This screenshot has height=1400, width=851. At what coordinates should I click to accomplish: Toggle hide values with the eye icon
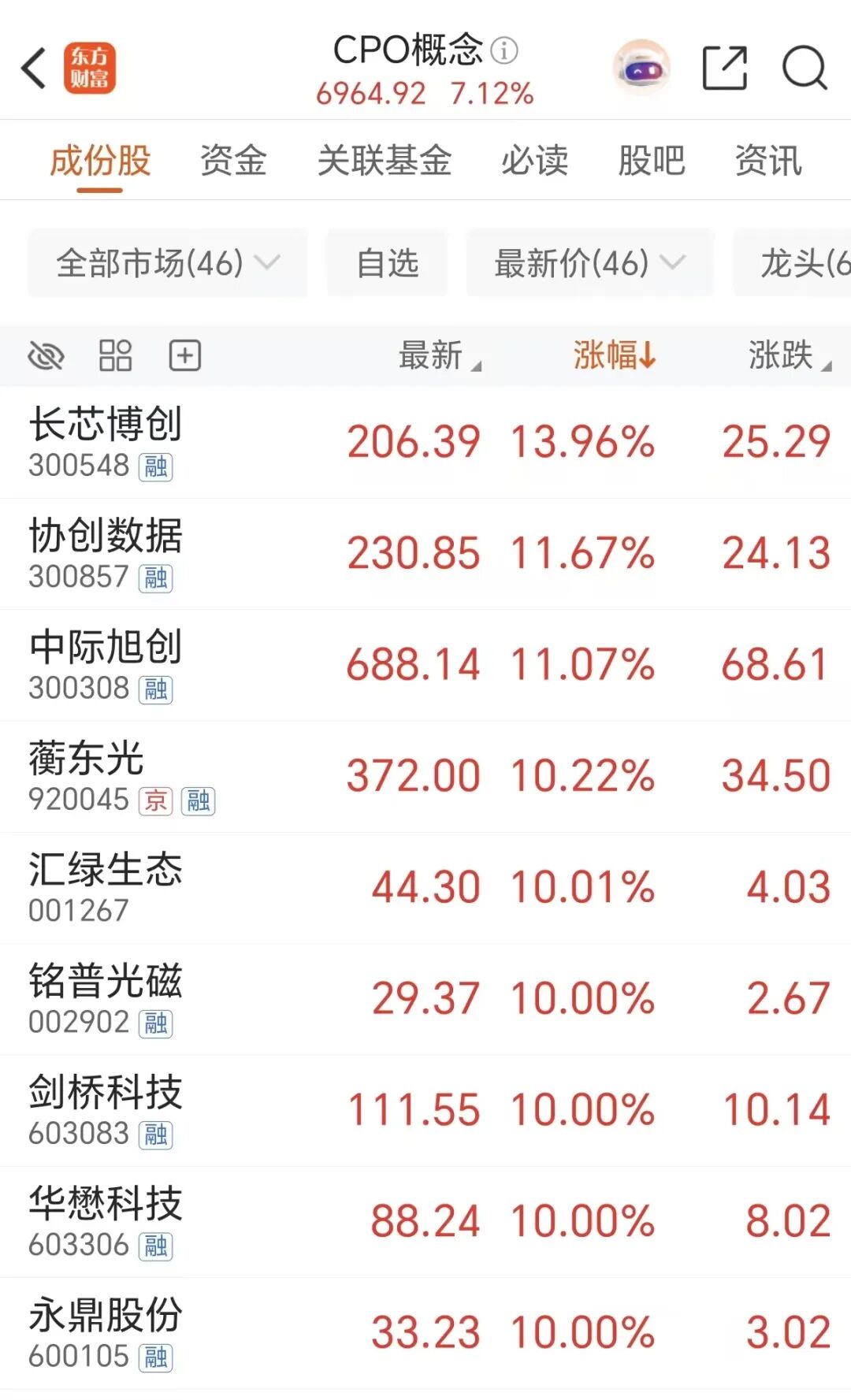pyautogui.click(x=46, y=356)
